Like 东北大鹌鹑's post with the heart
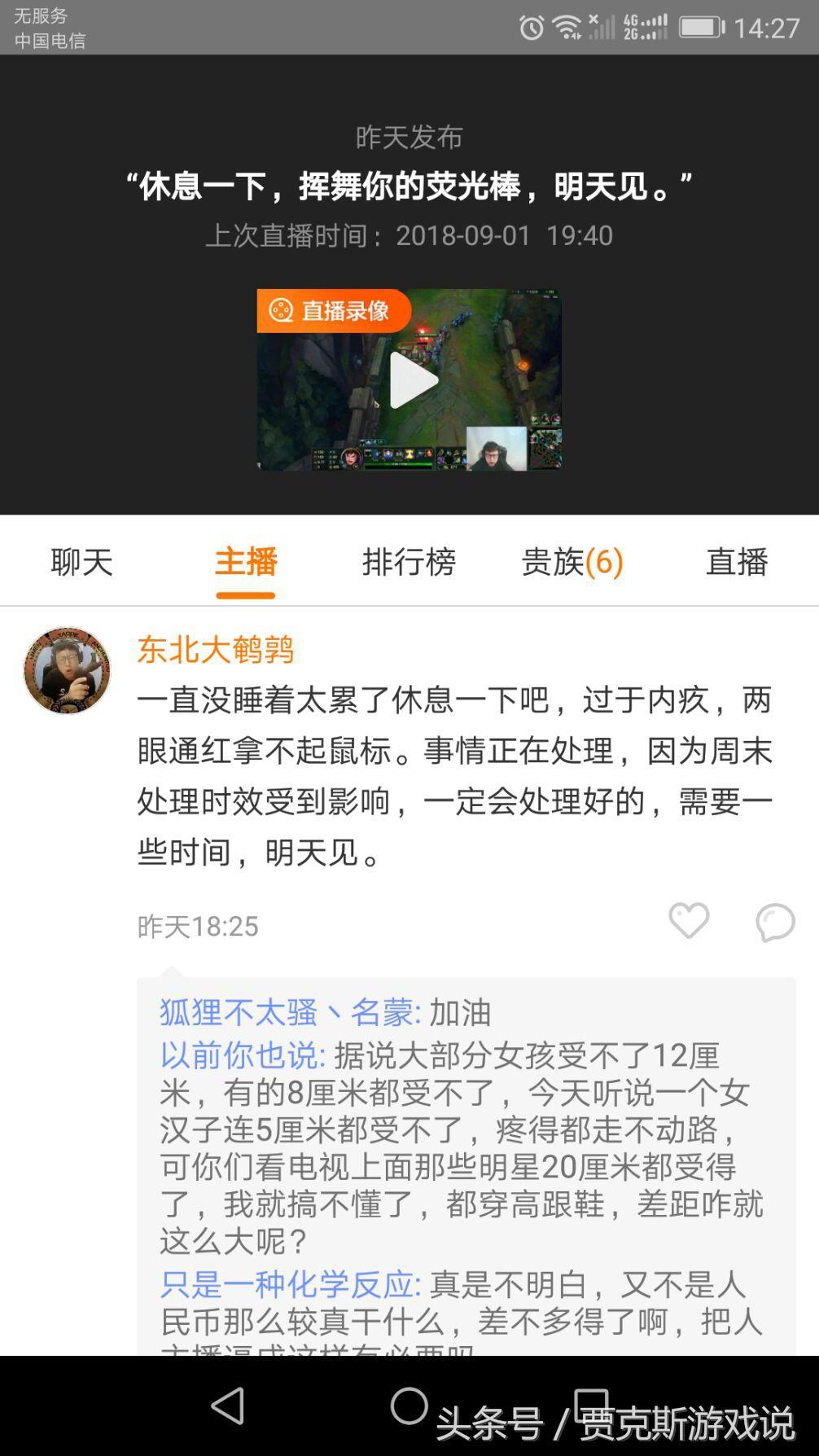 (x=689, y=922)
